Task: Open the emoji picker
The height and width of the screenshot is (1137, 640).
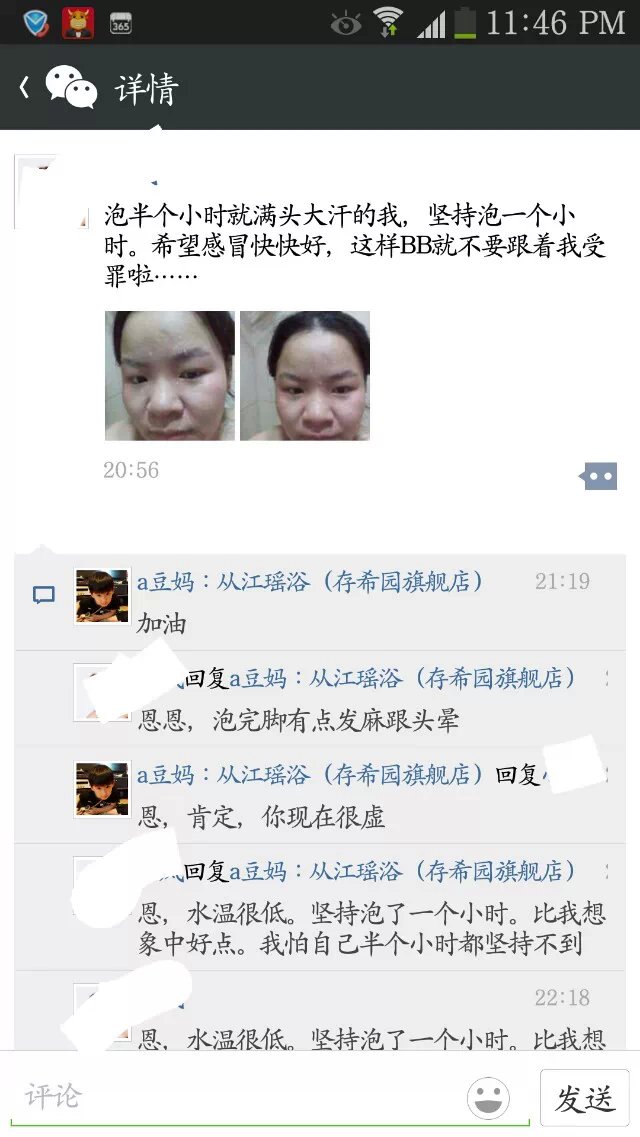Action: (x=488, y=1097)
